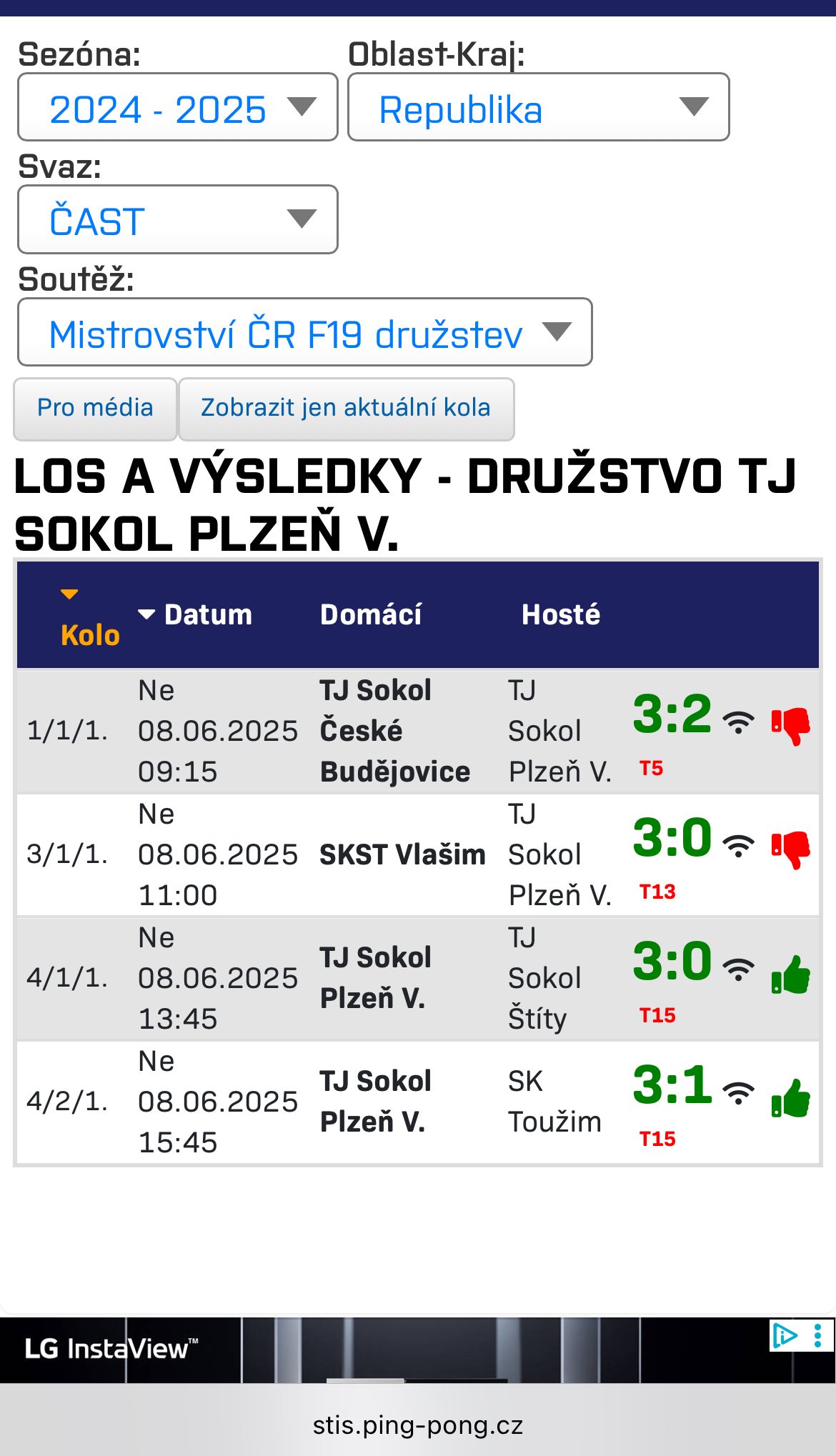Open the 3:0 result against SKST Vlašim
The width and height of the screenshot is (836, 1456).
click(672, 837)
